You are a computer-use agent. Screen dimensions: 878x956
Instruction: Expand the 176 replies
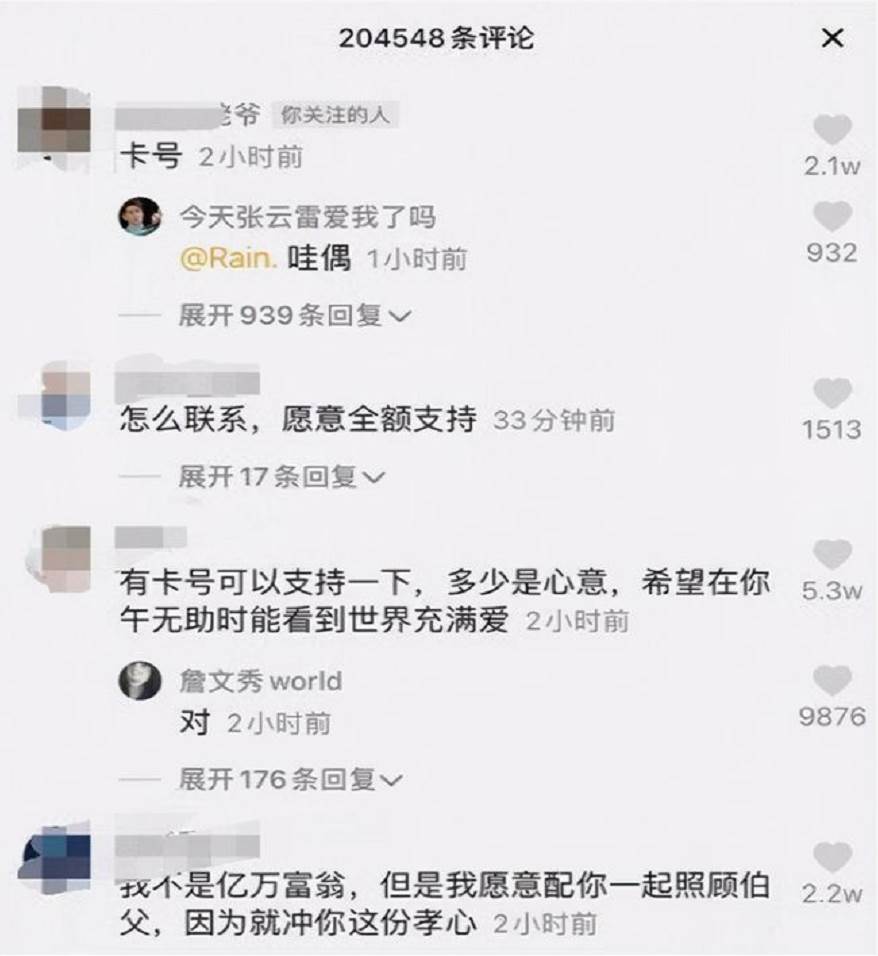coord(290,778)
